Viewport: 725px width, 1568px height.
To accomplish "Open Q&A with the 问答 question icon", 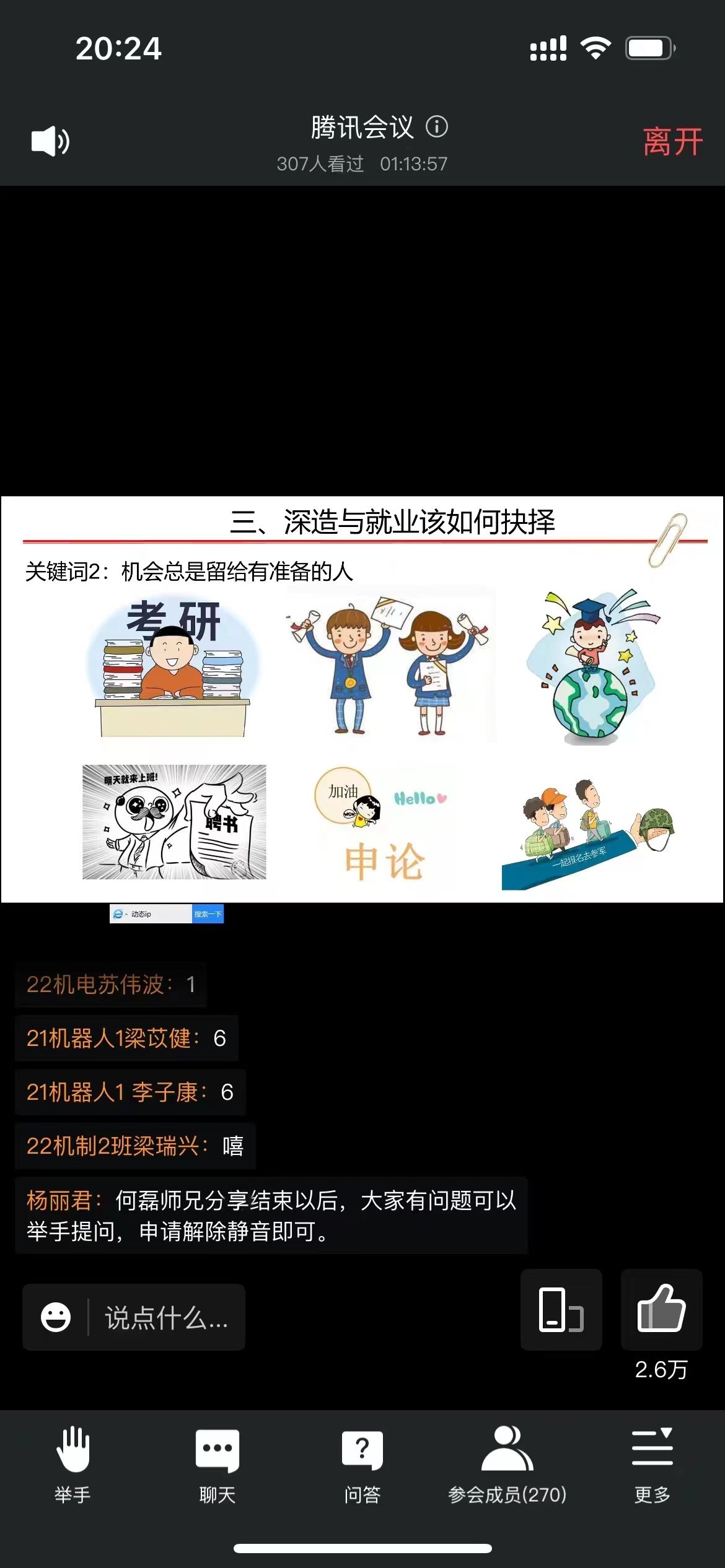I will click(x=362, y=1449).
